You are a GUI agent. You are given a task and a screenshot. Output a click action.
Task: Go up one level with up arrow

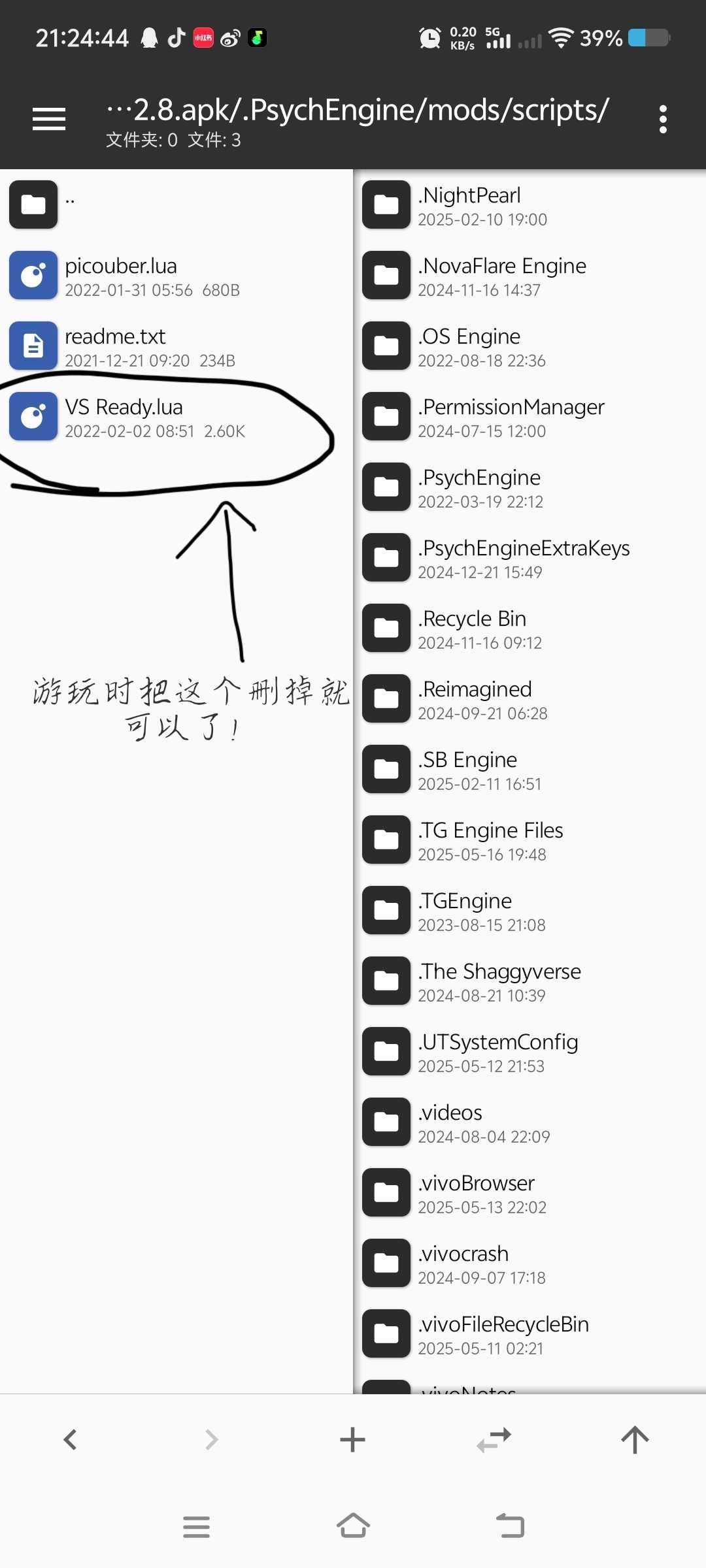coord(635,1439)
